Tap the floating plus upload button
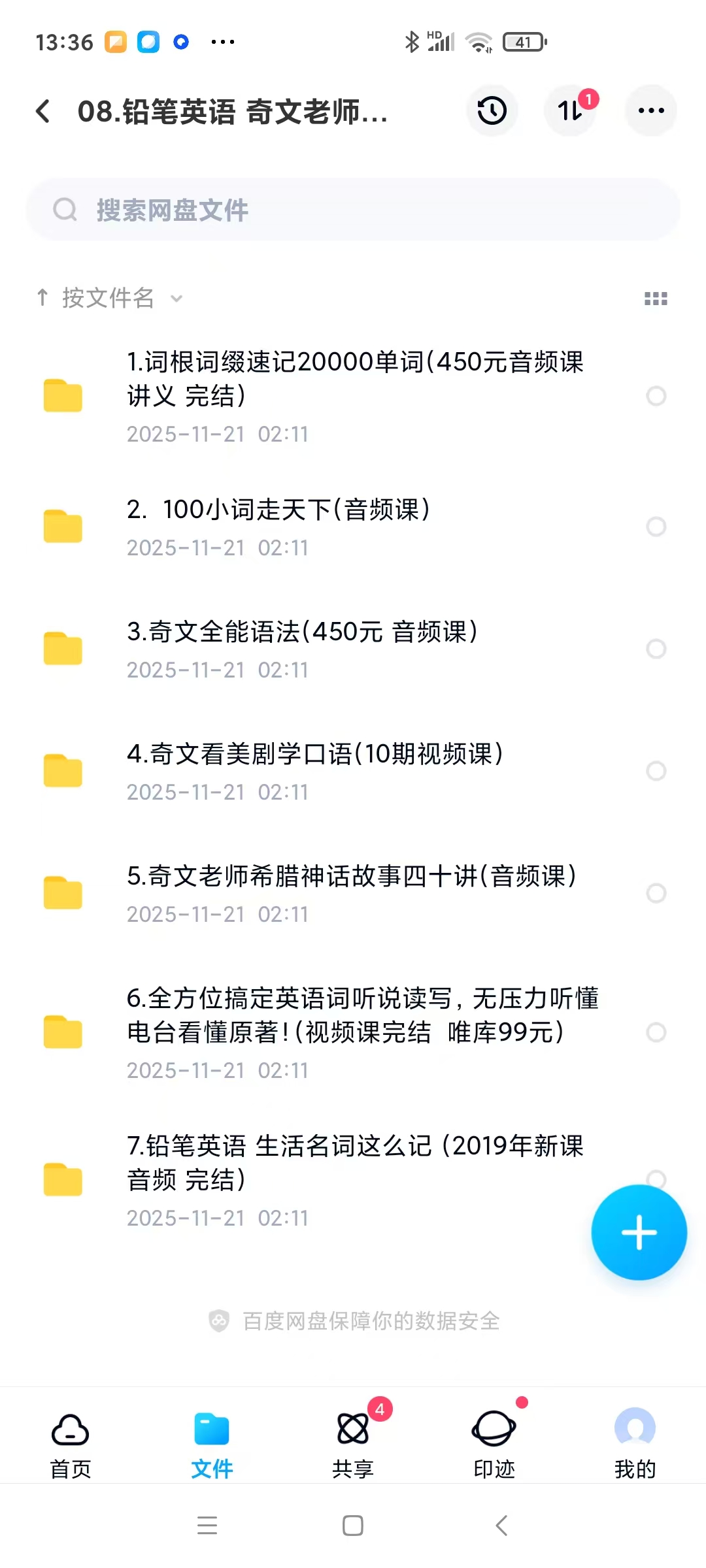Screen dimensions: 706x1568 tap(638, 1231)
